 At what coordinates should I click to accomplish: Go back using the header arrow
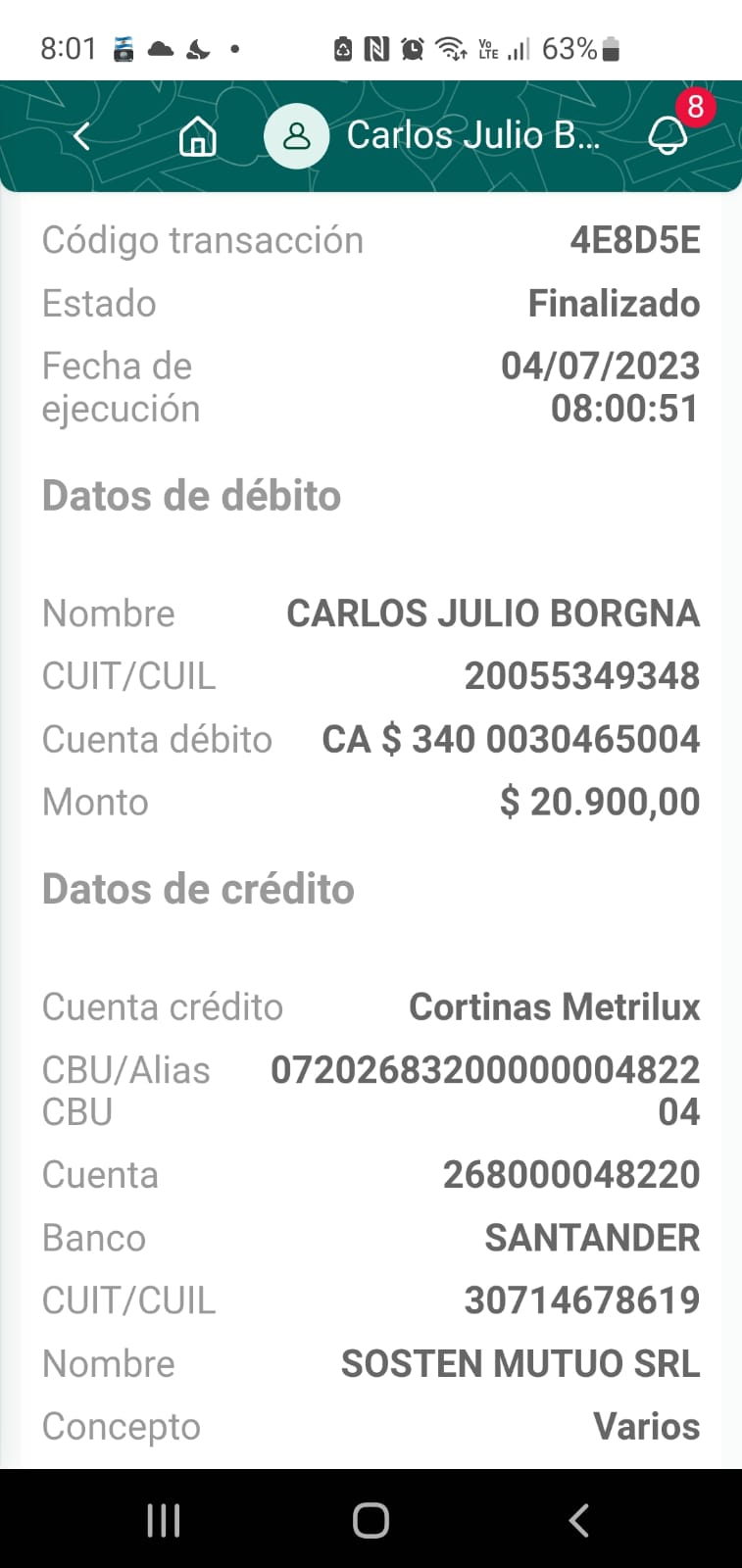click(82, 136)
